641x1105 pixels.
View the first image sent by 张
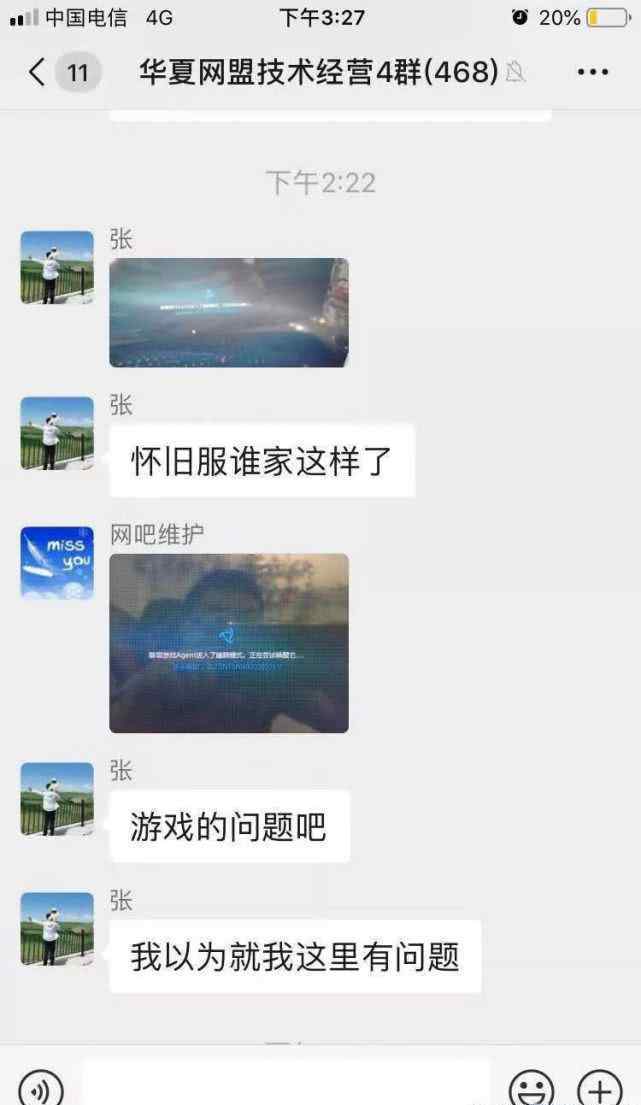click(x=229, y=312)
